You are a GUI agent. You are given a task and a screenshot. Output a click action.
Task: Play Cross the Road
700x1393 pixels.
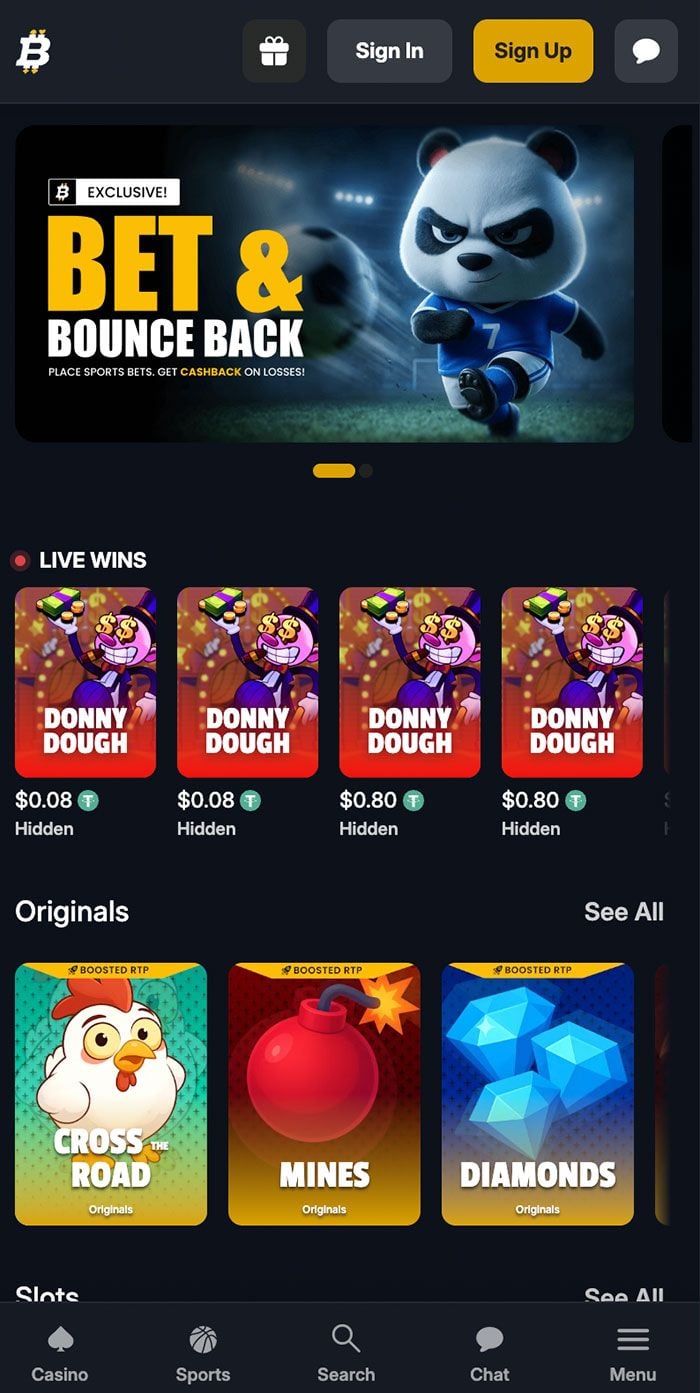tap(111, 1093)
